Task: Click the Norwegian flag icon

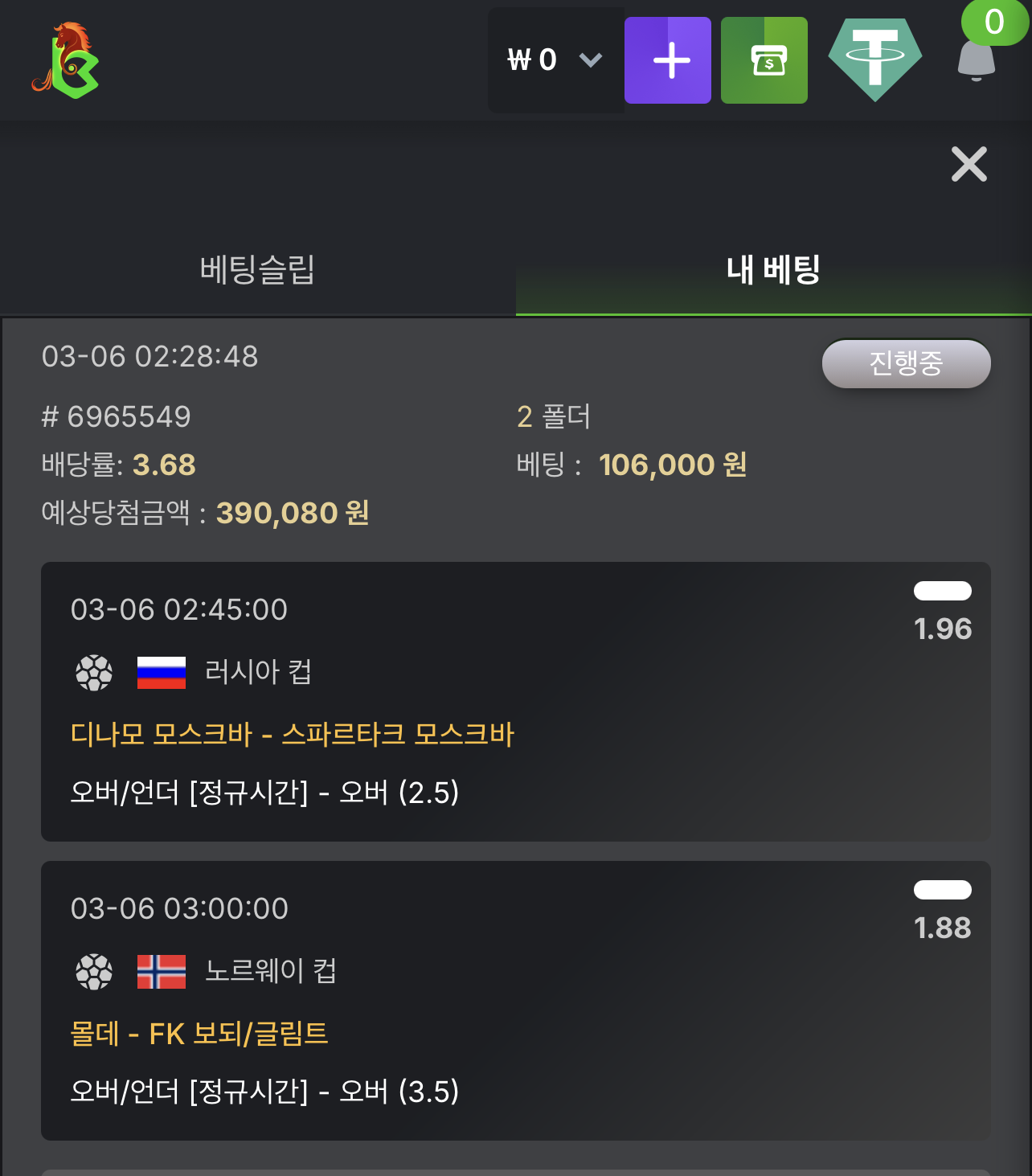Action: [160, 972]
